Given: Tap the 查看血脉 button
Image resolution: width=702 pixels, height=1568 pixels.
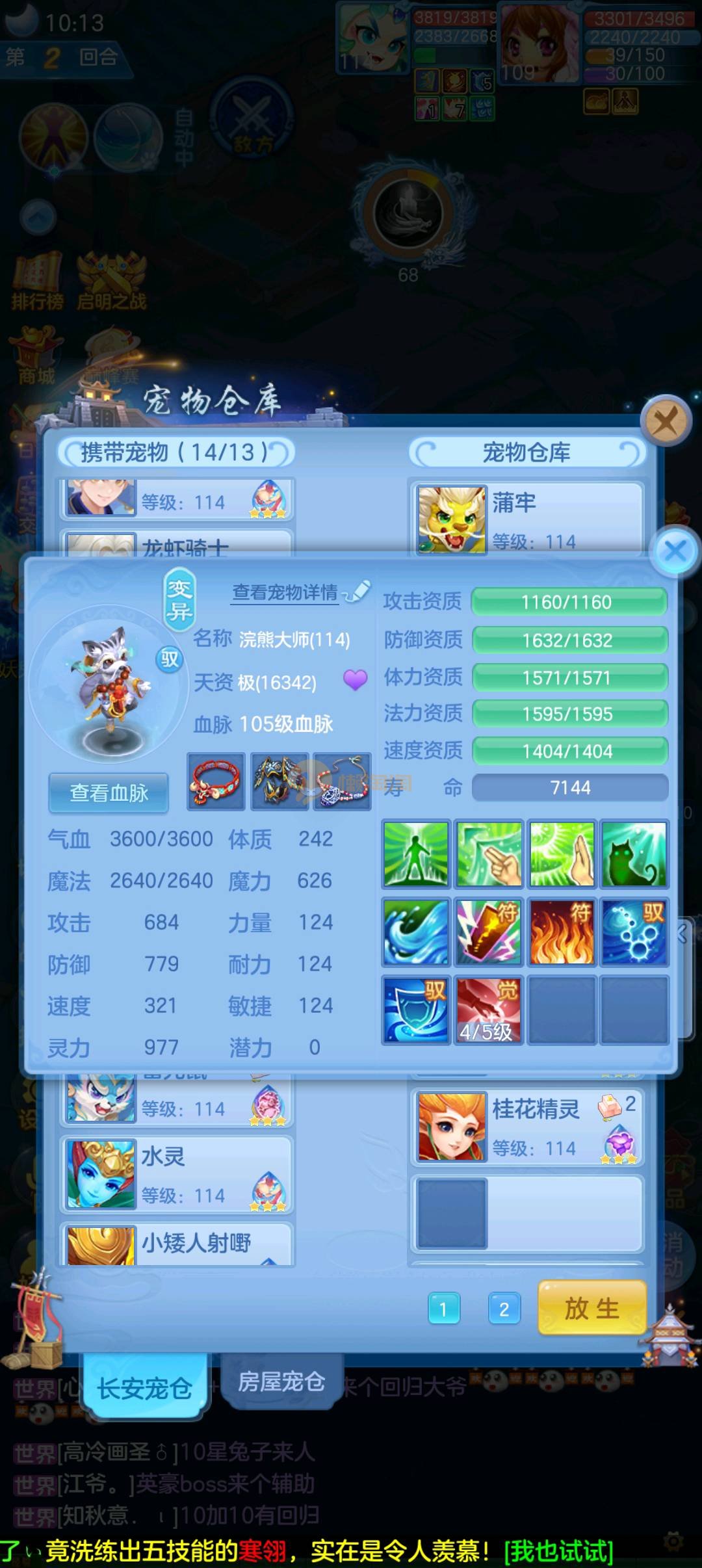Looking at the screenshot, I should pos(109,792).
